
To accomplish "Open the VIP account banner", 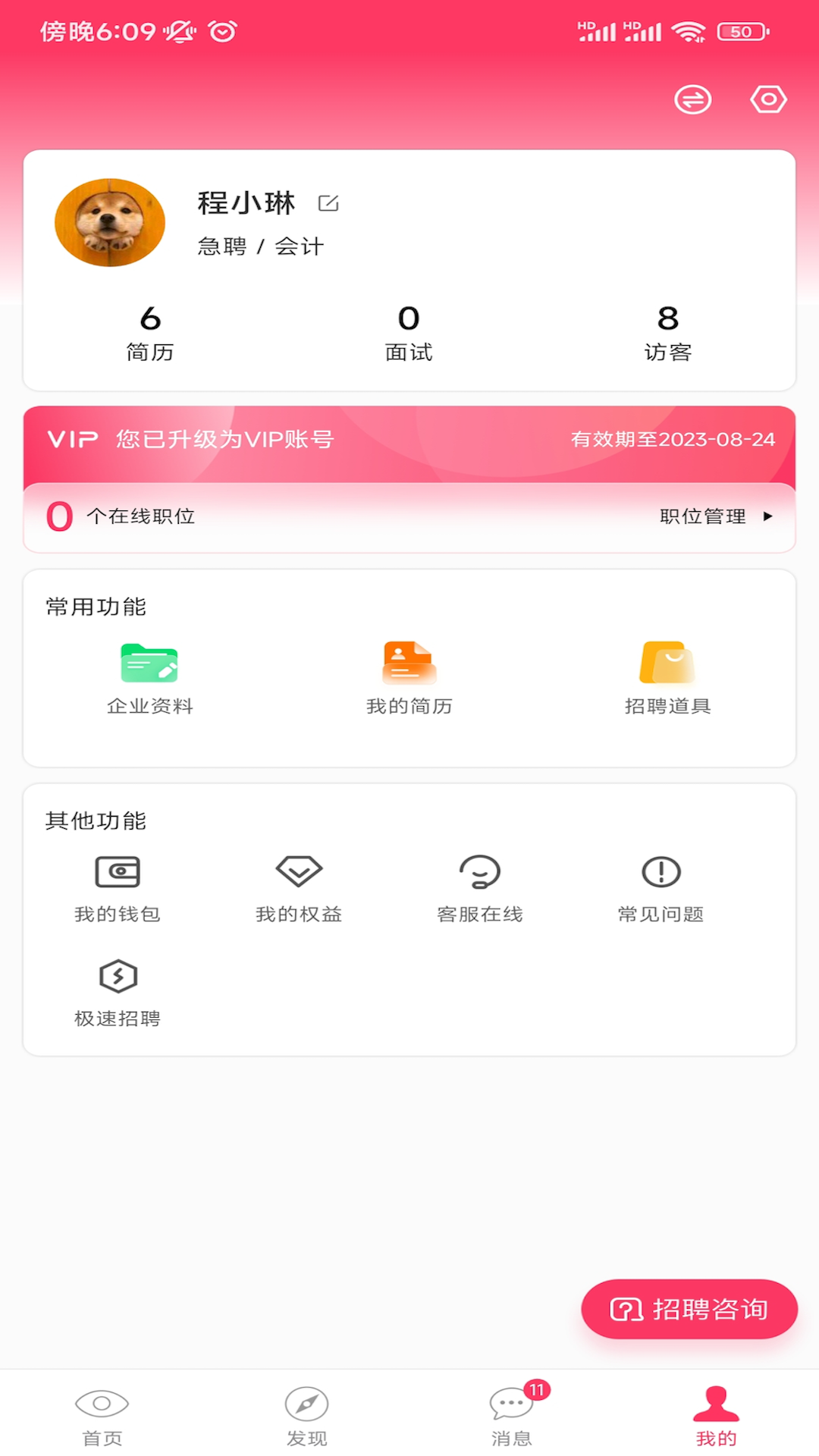I will click(409, 440).
